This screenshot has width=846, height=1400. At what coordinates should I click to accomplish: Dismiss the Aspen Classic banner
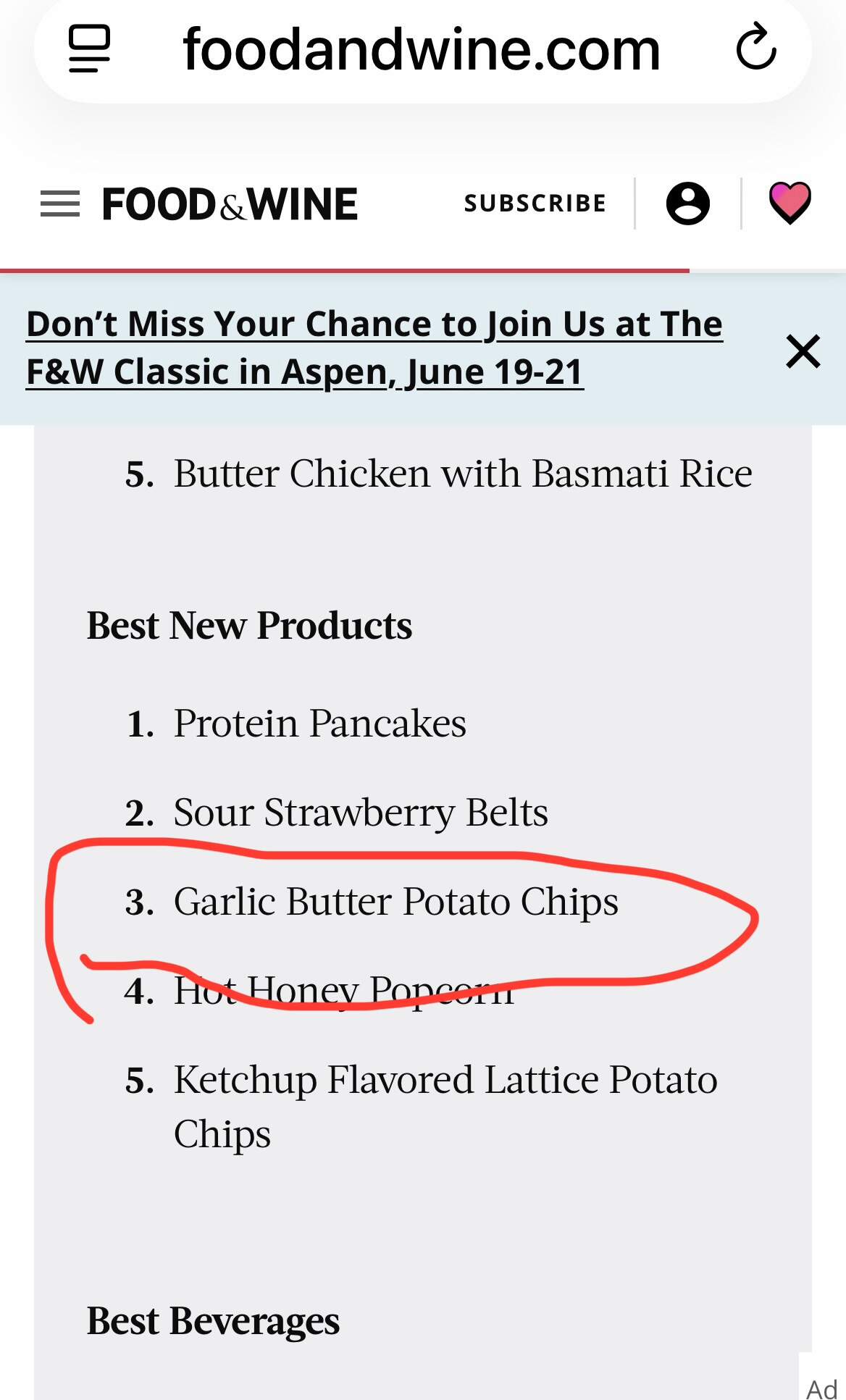(803, 352)
